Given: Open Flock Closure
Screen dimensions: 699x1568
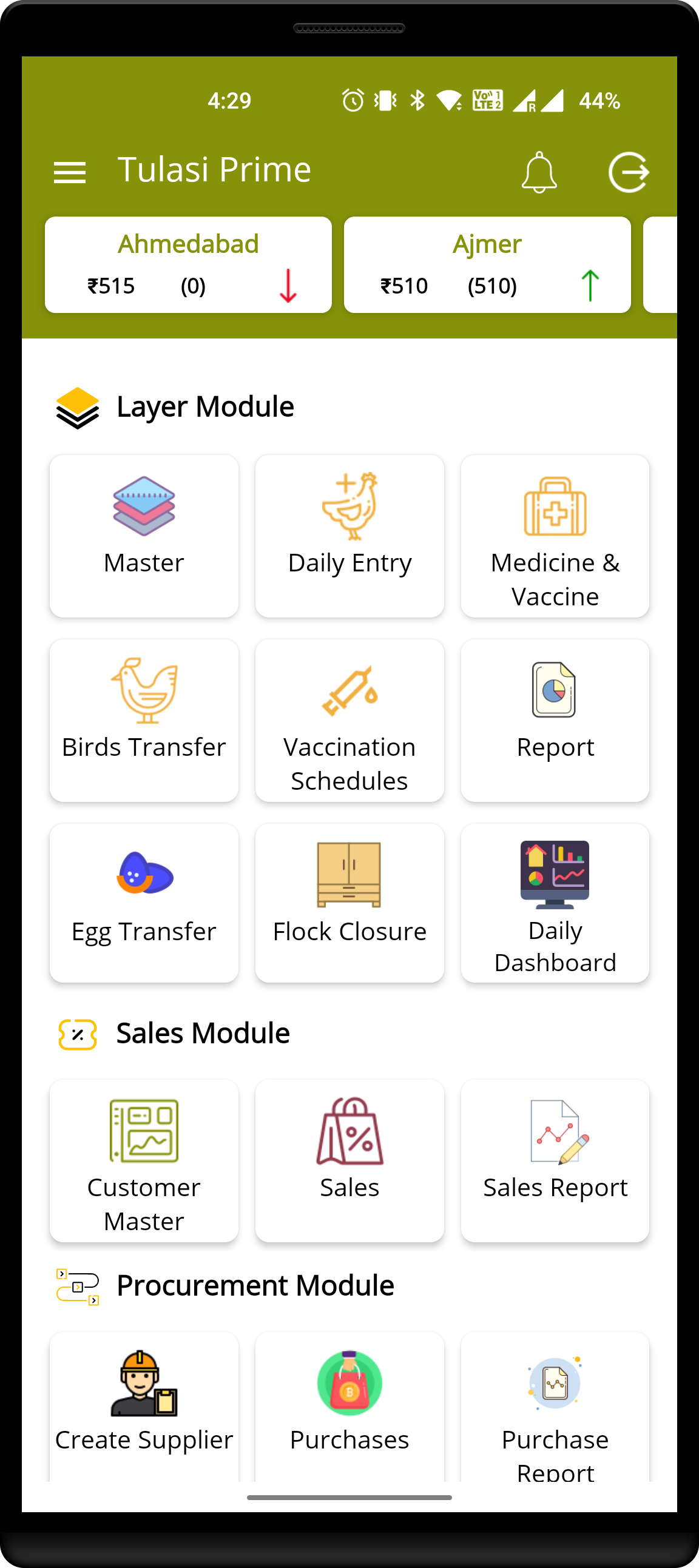Looking at the screenshot, I should click(x=349, y=903).
